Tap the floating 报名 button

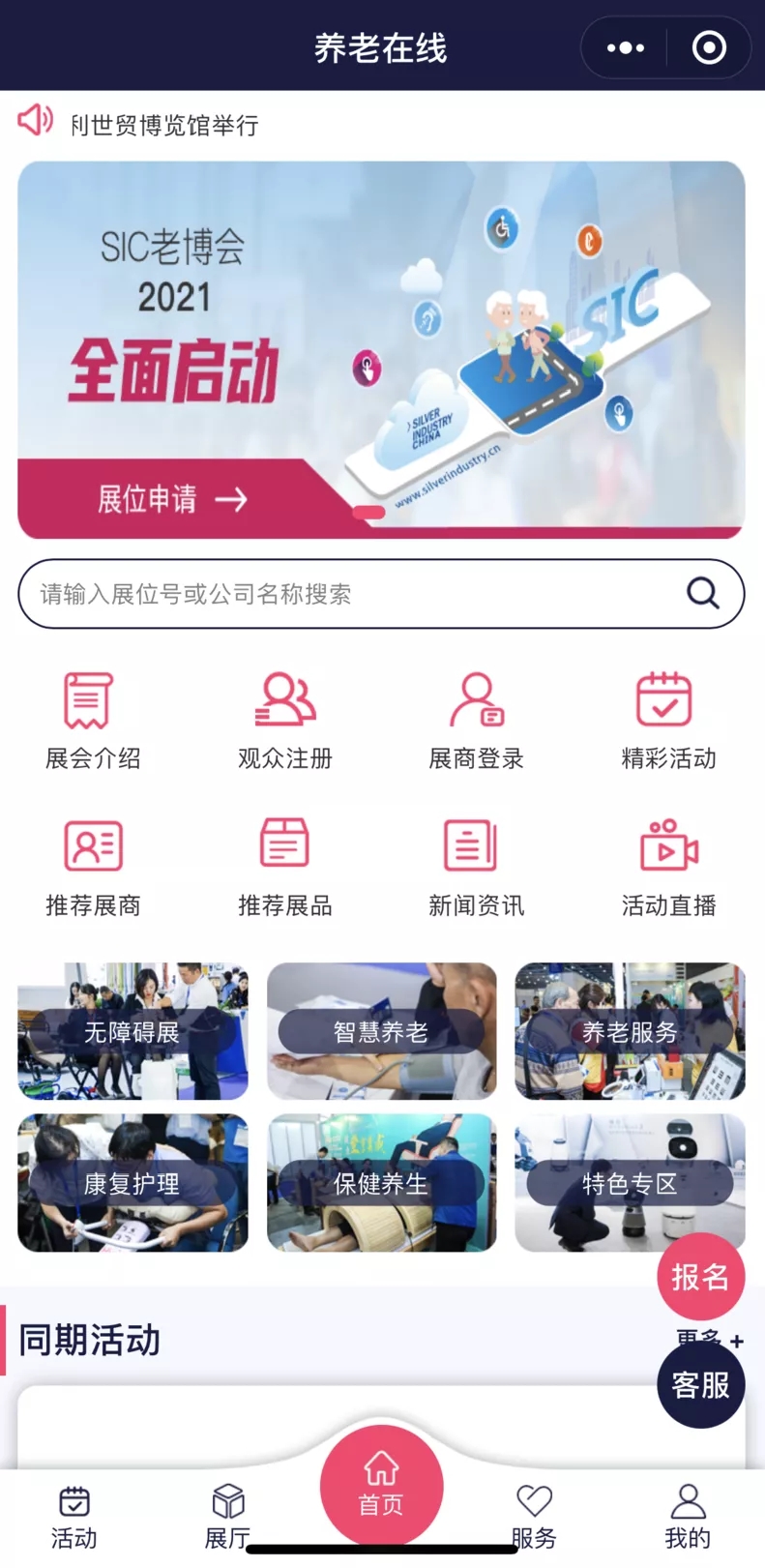pos(700,1277)
